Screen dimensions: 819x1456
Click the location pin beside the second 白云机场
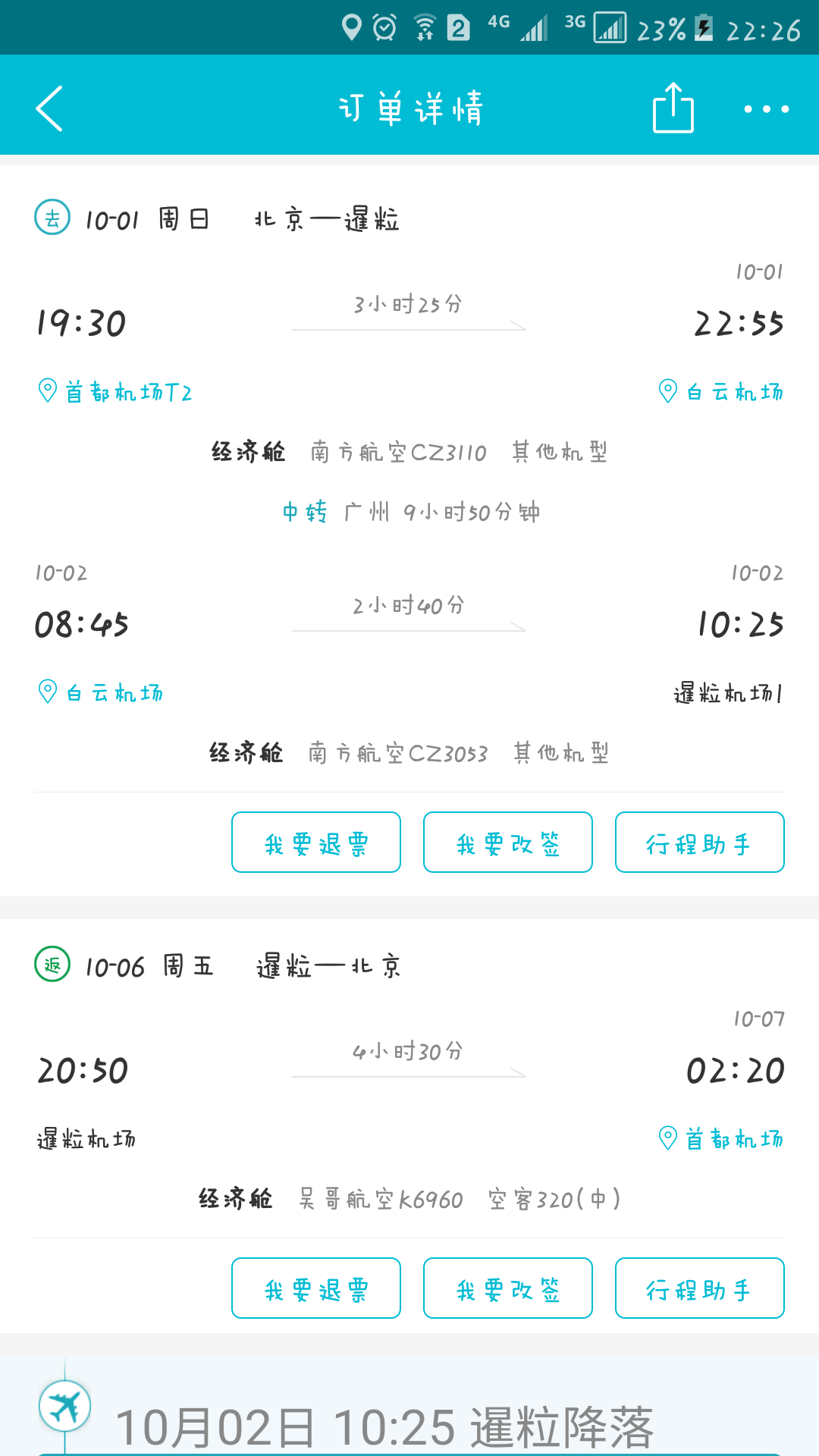point(47,690)
